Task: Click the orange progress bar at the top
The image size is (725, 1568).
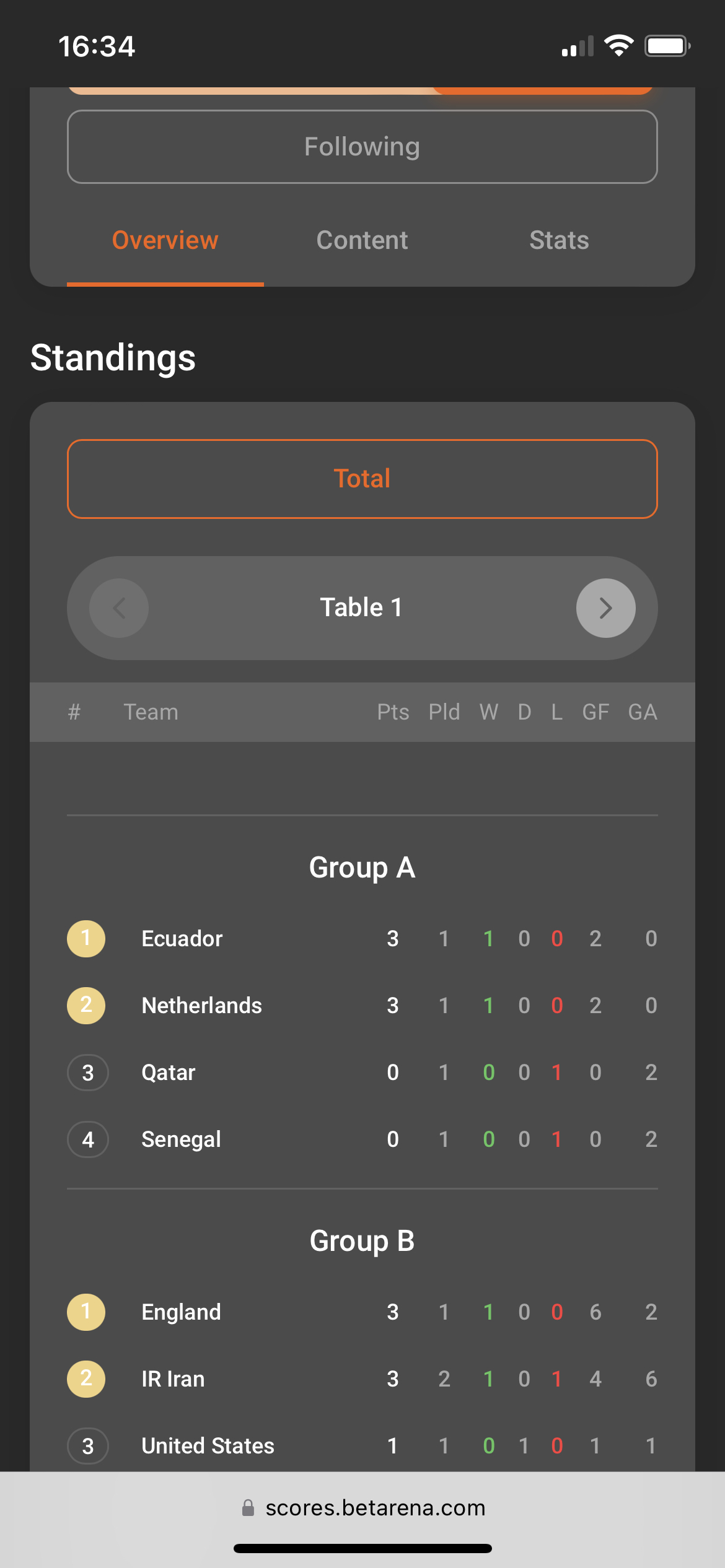Action: point(362,89)
